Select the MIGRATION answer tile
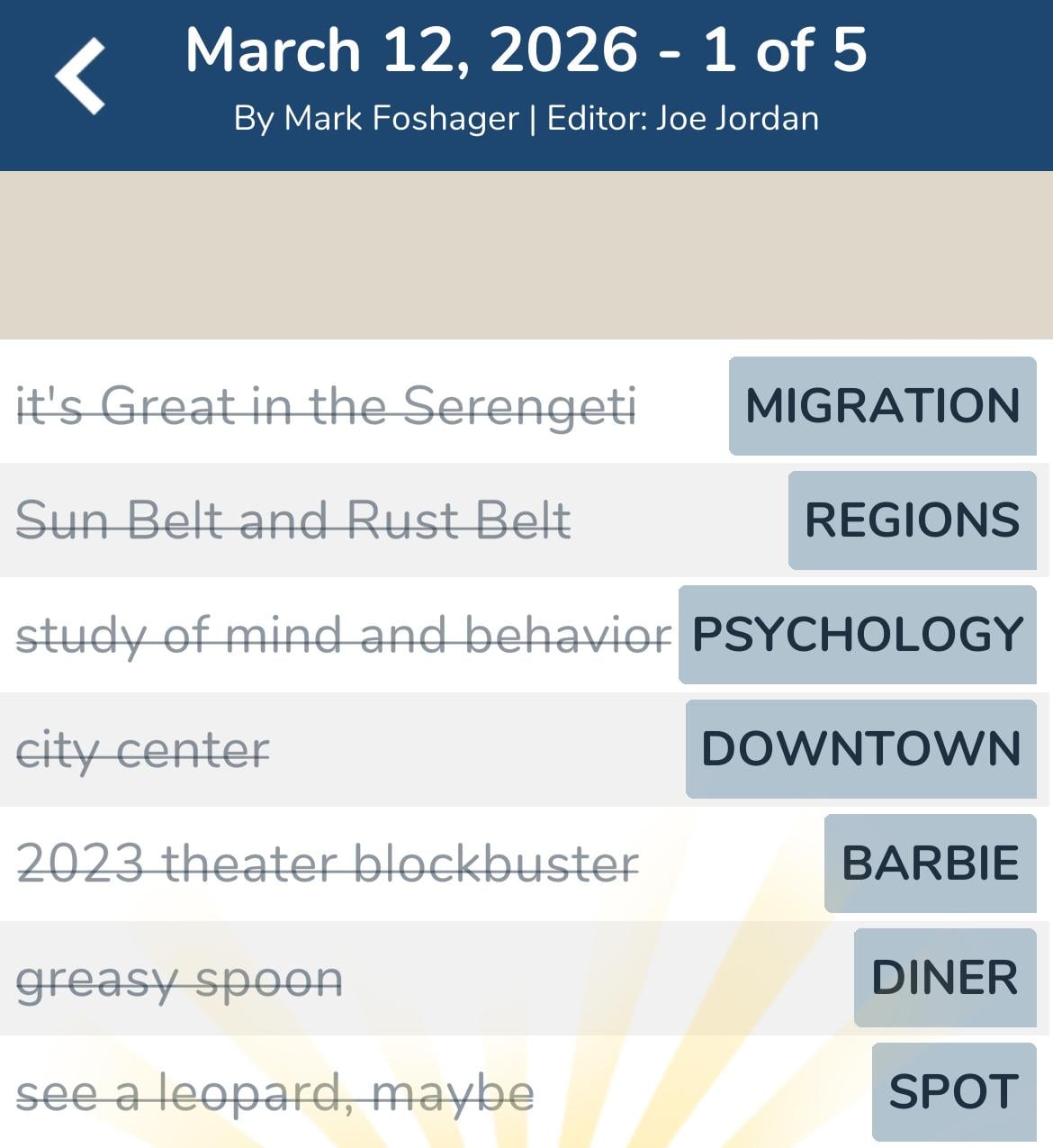The height and width of the screenshot is (1148, 1053). [x=881, y=406]
